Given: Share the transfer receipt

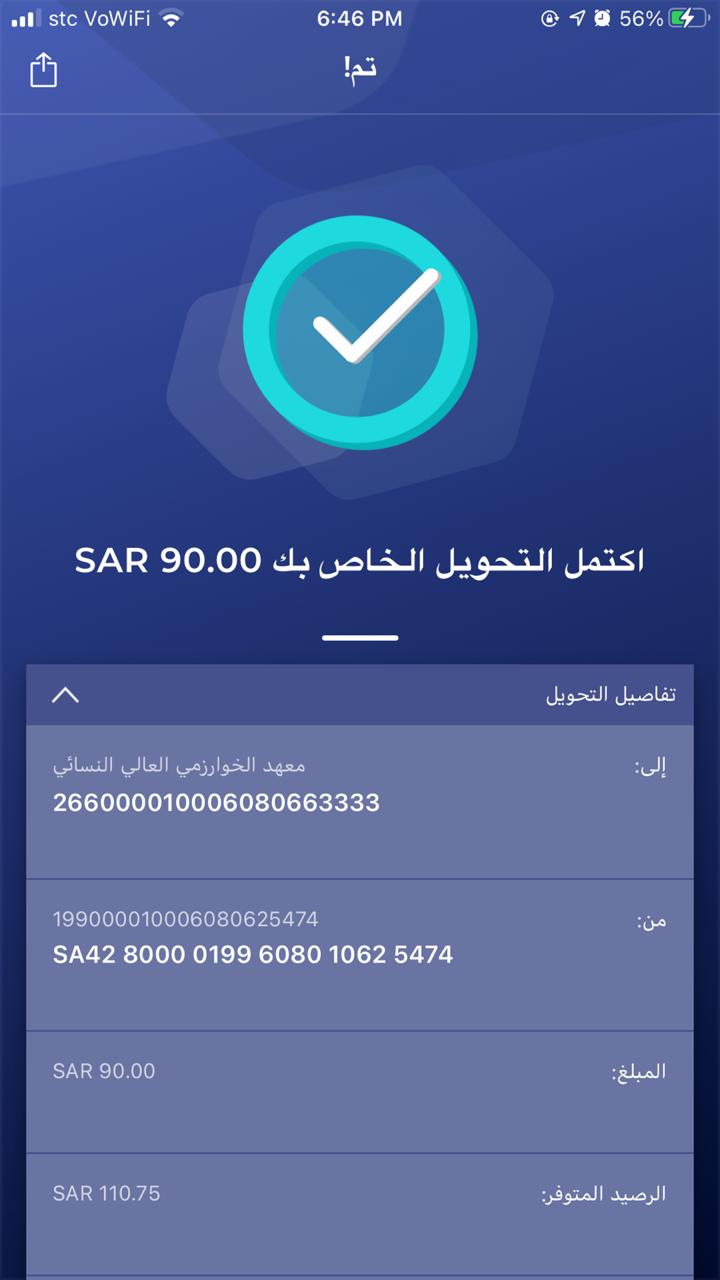Looking at the screenshot, I should pyautogui.click(x=43, y=70).
